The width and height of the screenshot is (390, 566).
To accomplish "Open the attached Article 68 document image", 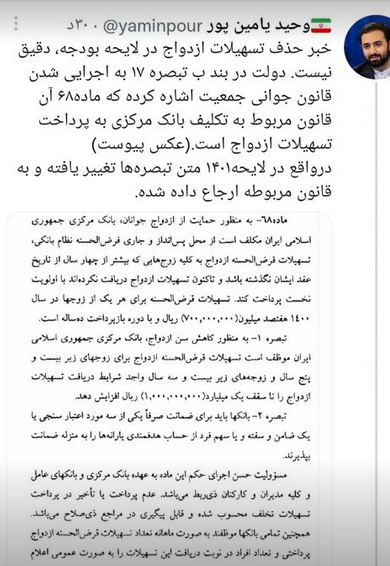I will point(169,388).
